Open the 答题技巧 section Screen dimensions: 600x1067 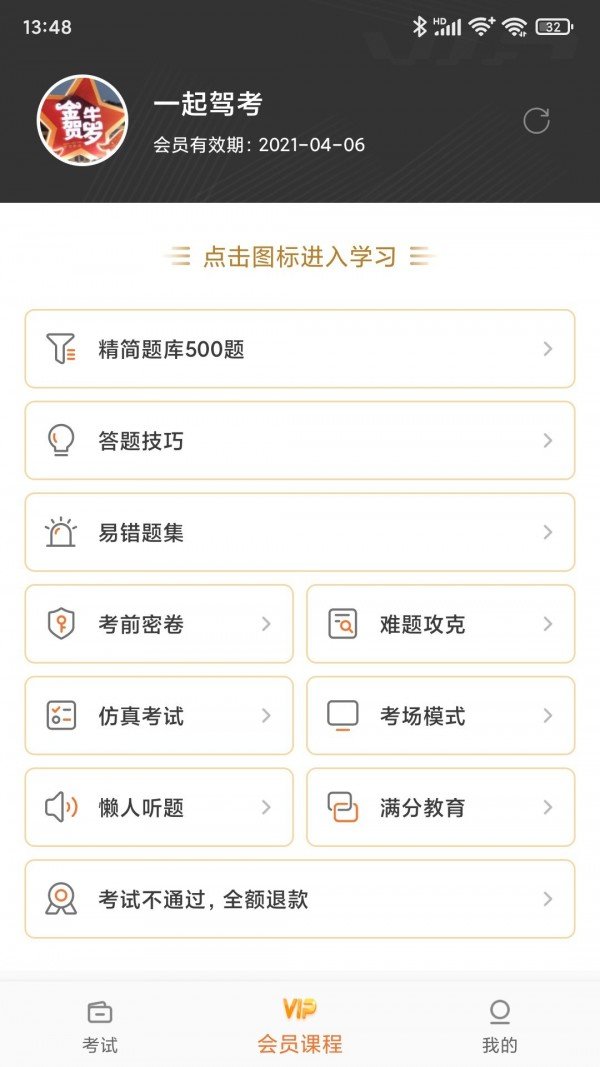point(300,441)
